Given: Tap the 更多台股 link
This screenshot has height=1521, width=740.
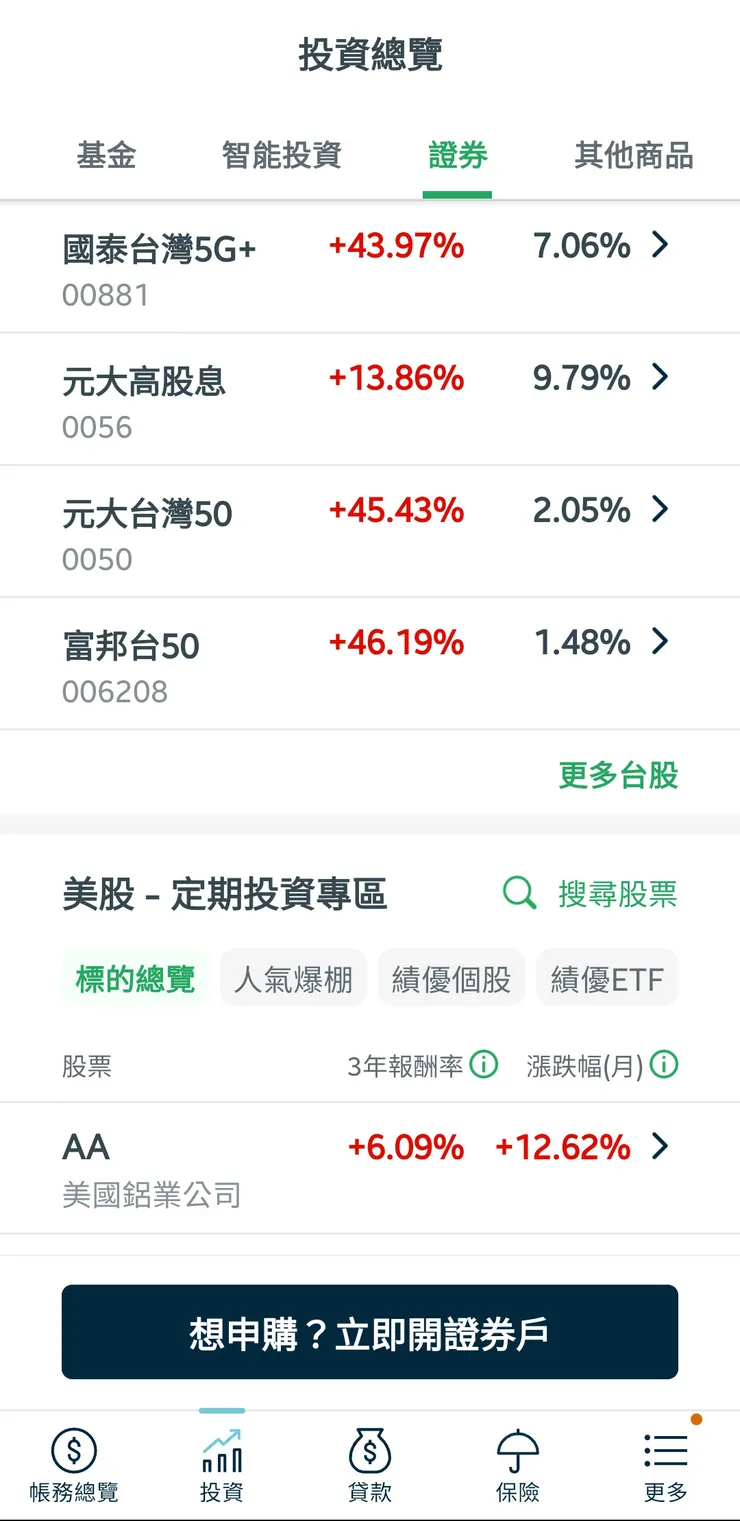Looking at the screenshot, I should pos(617,775).
